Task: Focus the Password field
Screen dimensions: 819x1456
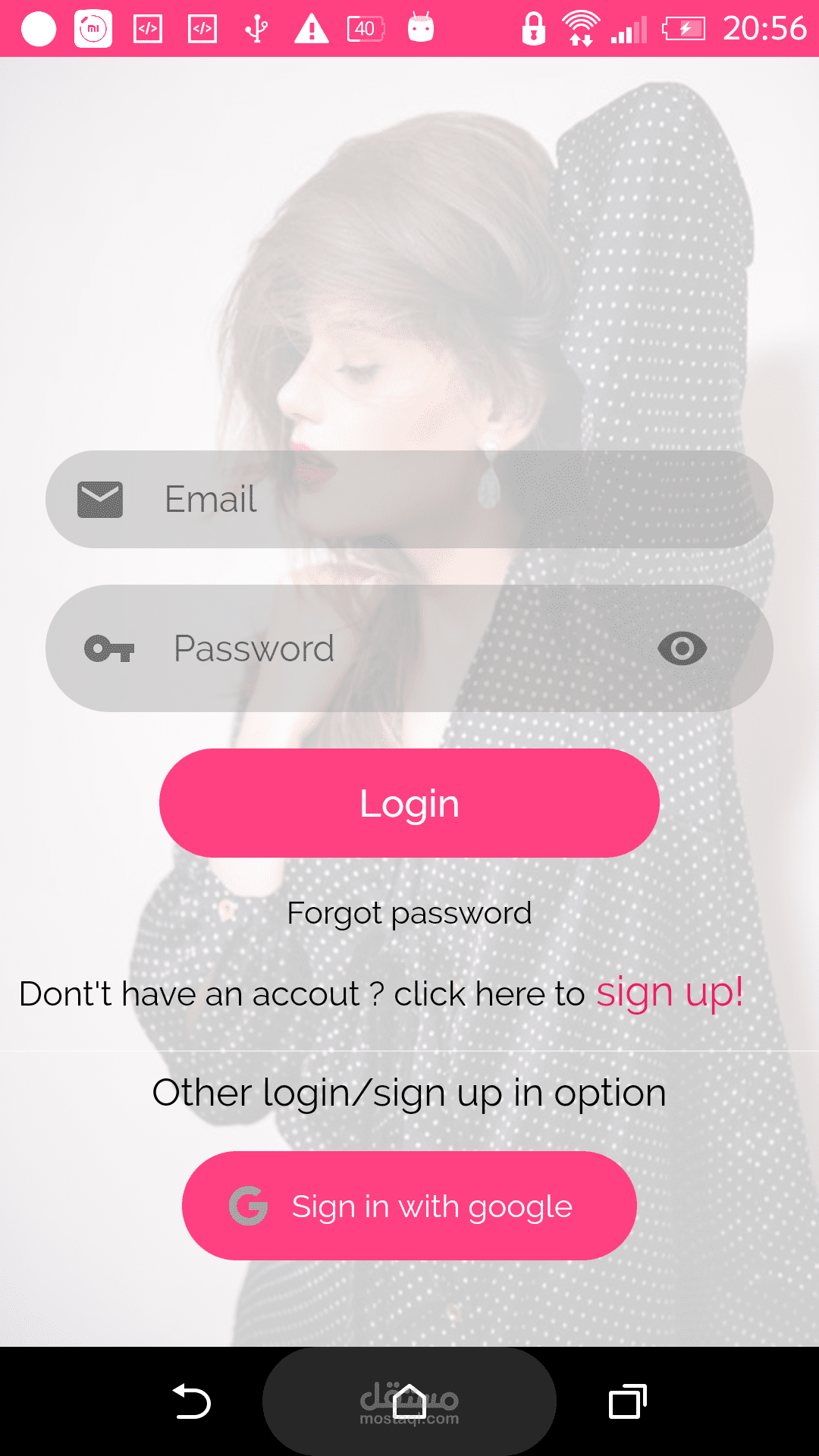Action: point(409,648)
